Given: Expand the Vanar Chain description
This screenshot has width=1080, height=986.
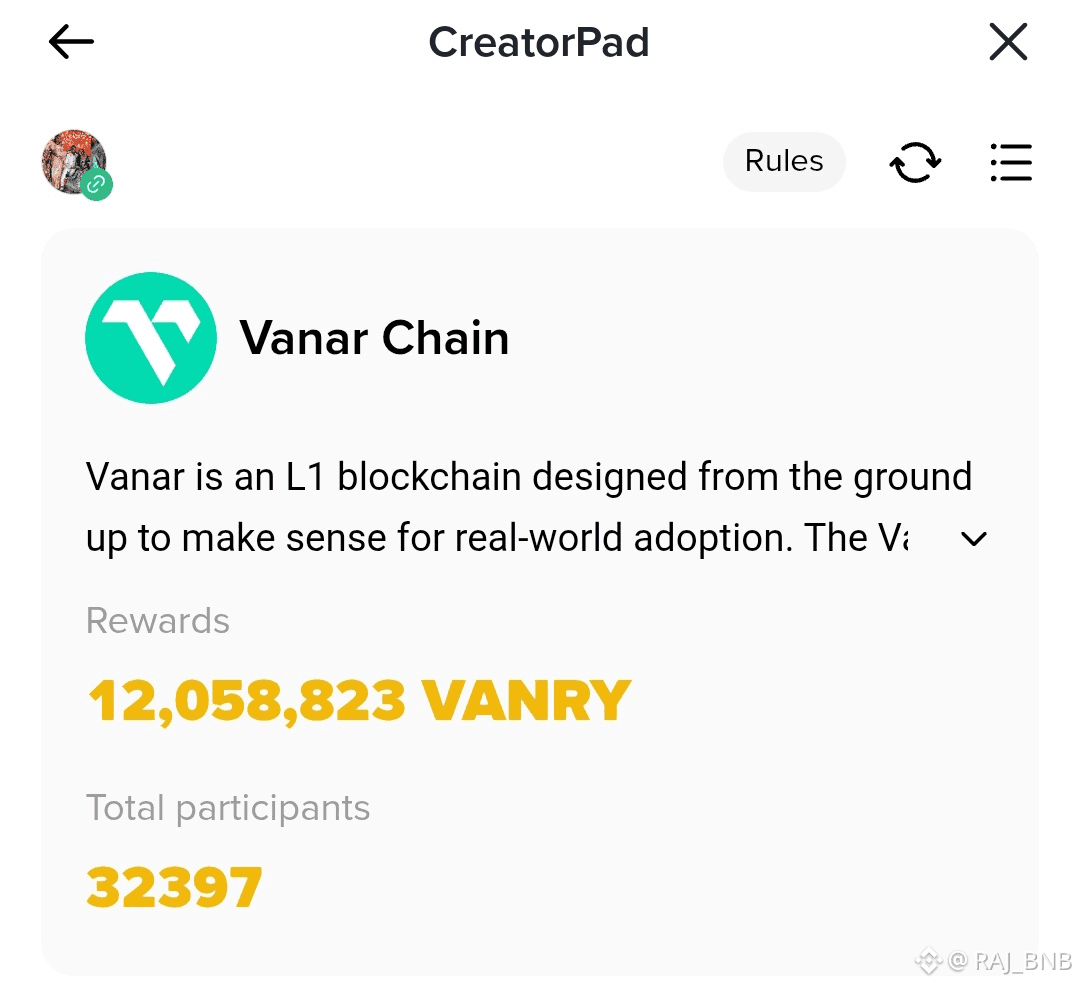Looking at the screenshot, I should pyautogui.click(x=973, y=539).
